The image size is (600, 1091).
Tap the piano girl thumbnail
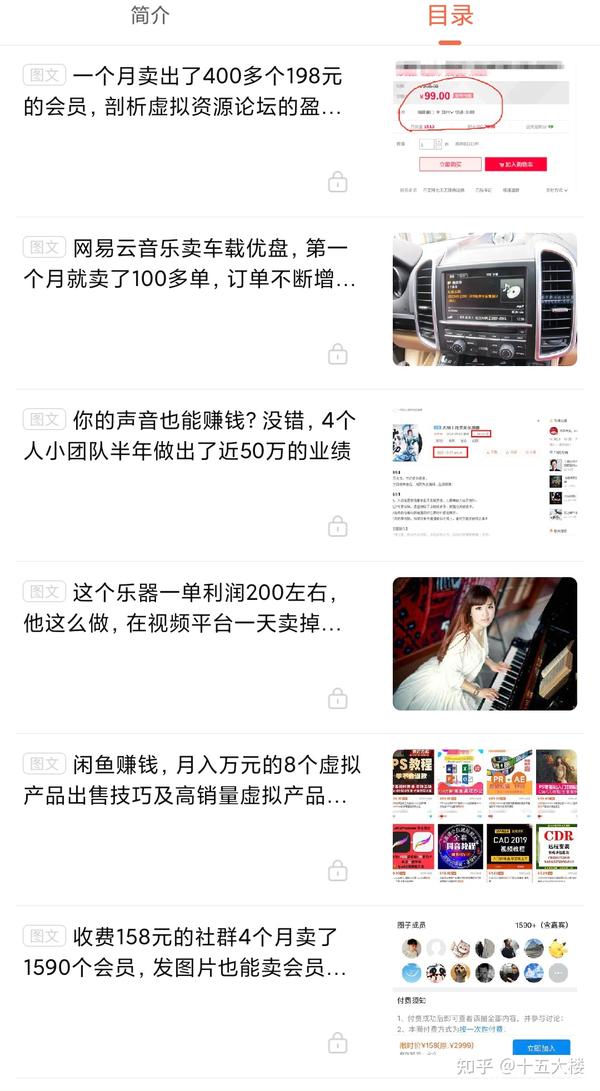[484, 643]
